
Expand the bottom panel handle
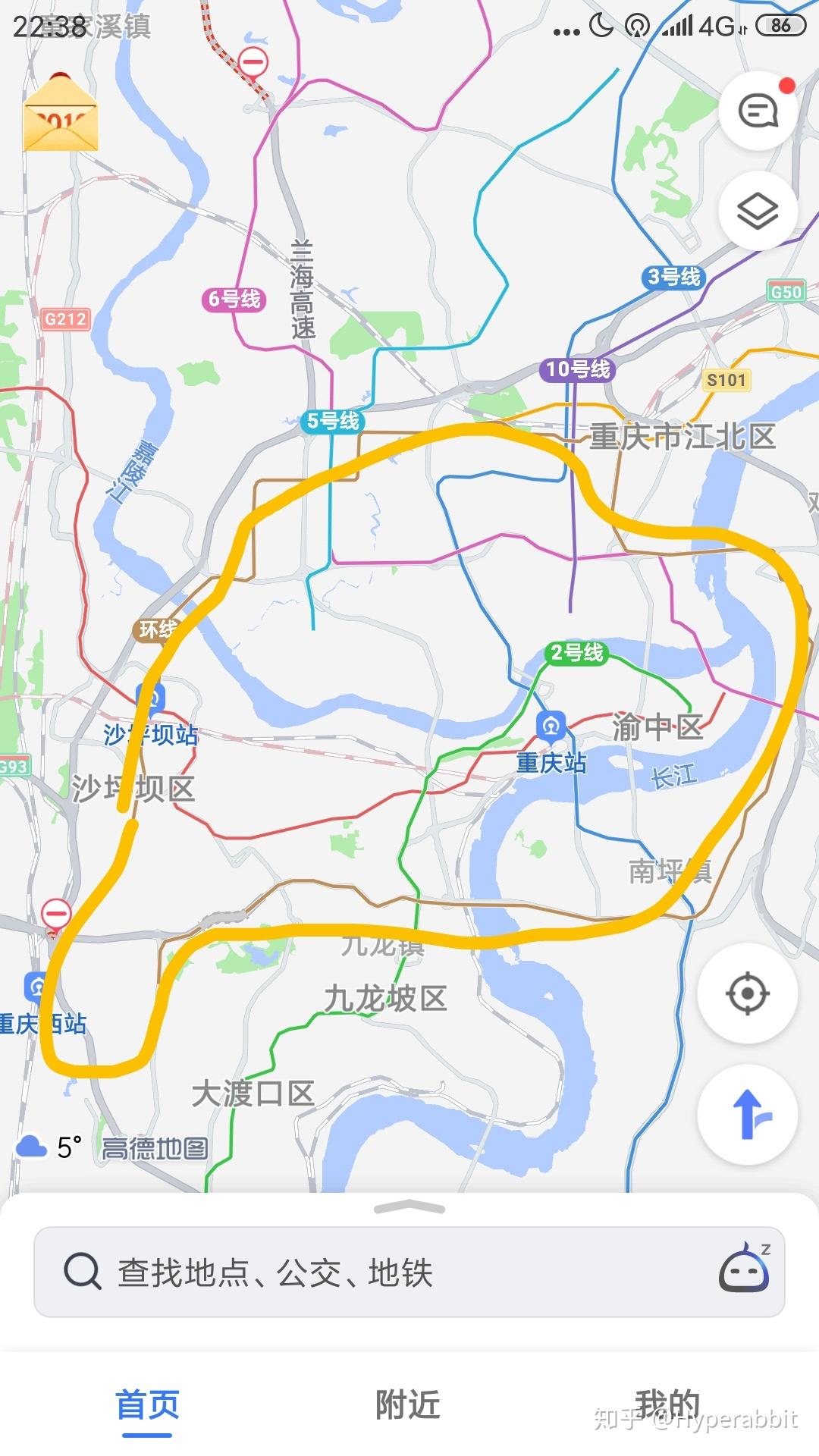409,1207
